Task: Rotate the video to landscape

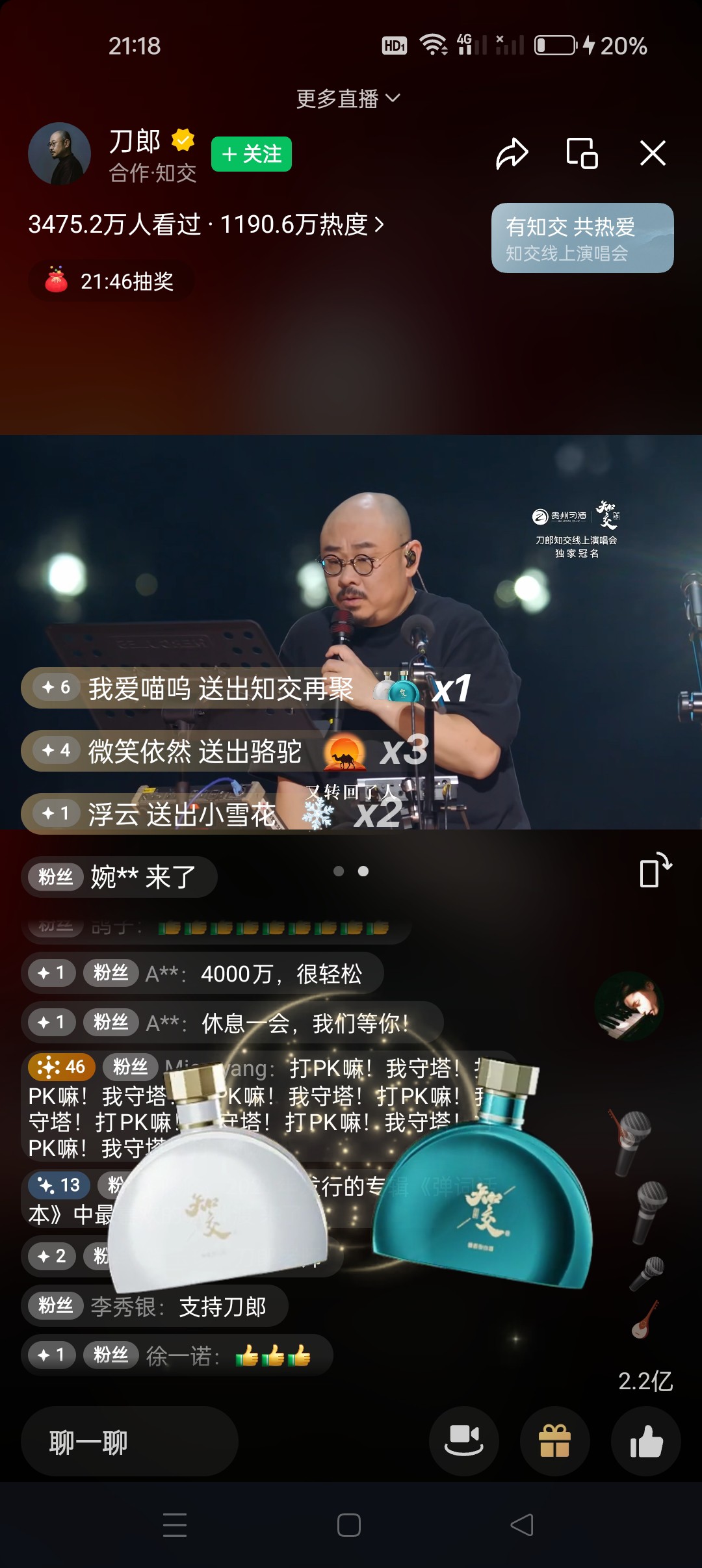Action: point(655,870)
